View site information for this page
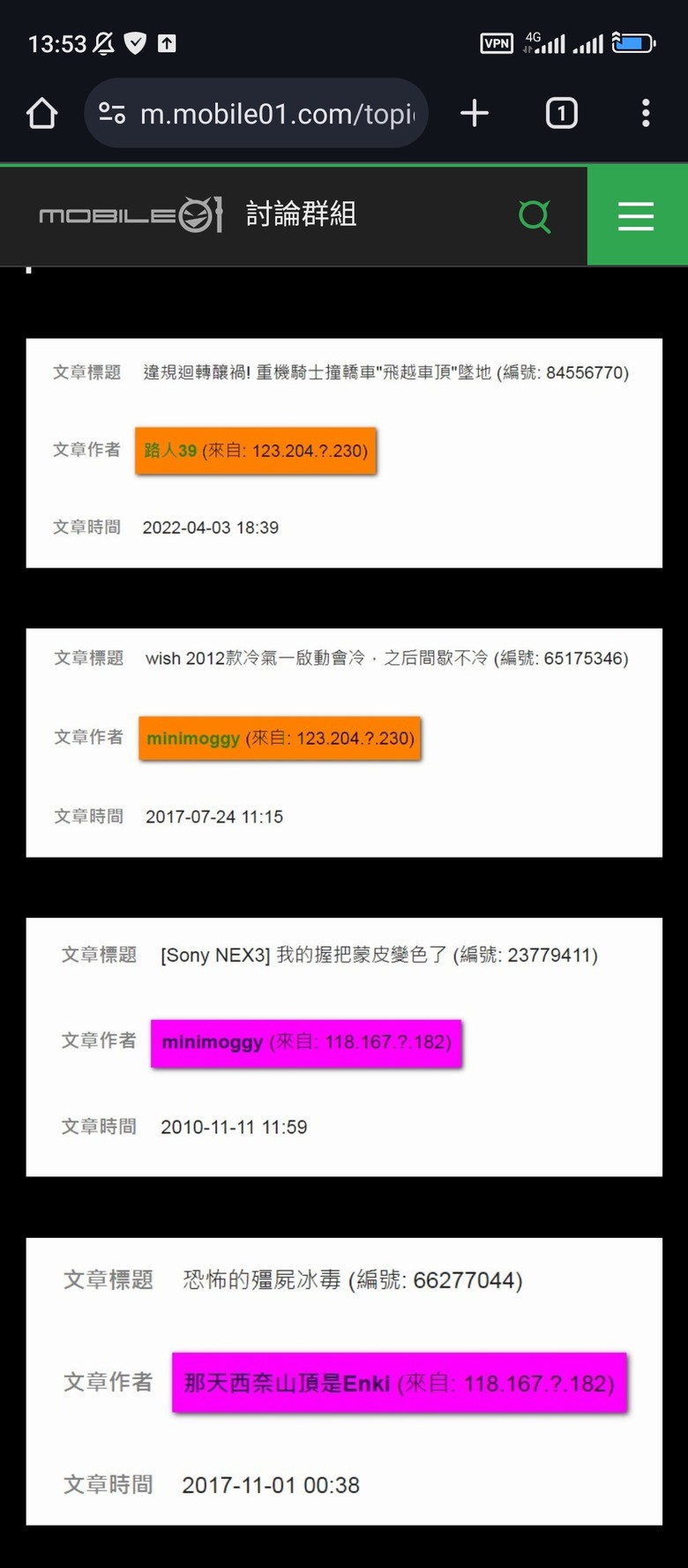Image resolution: width=688 pixels, height=1568 pixels. click(112, 113)
